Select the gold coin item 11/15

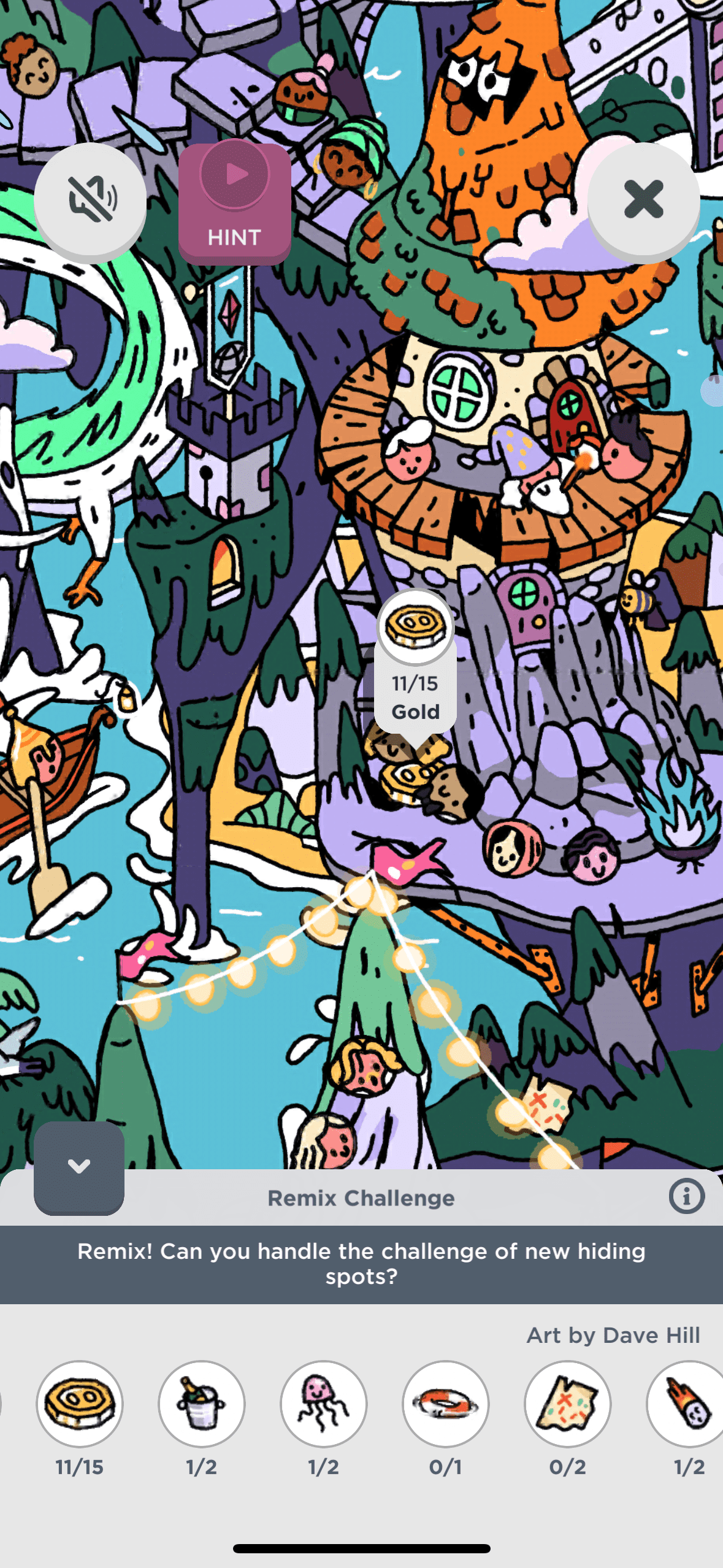pyautogui.click(x=80, y=1403)
